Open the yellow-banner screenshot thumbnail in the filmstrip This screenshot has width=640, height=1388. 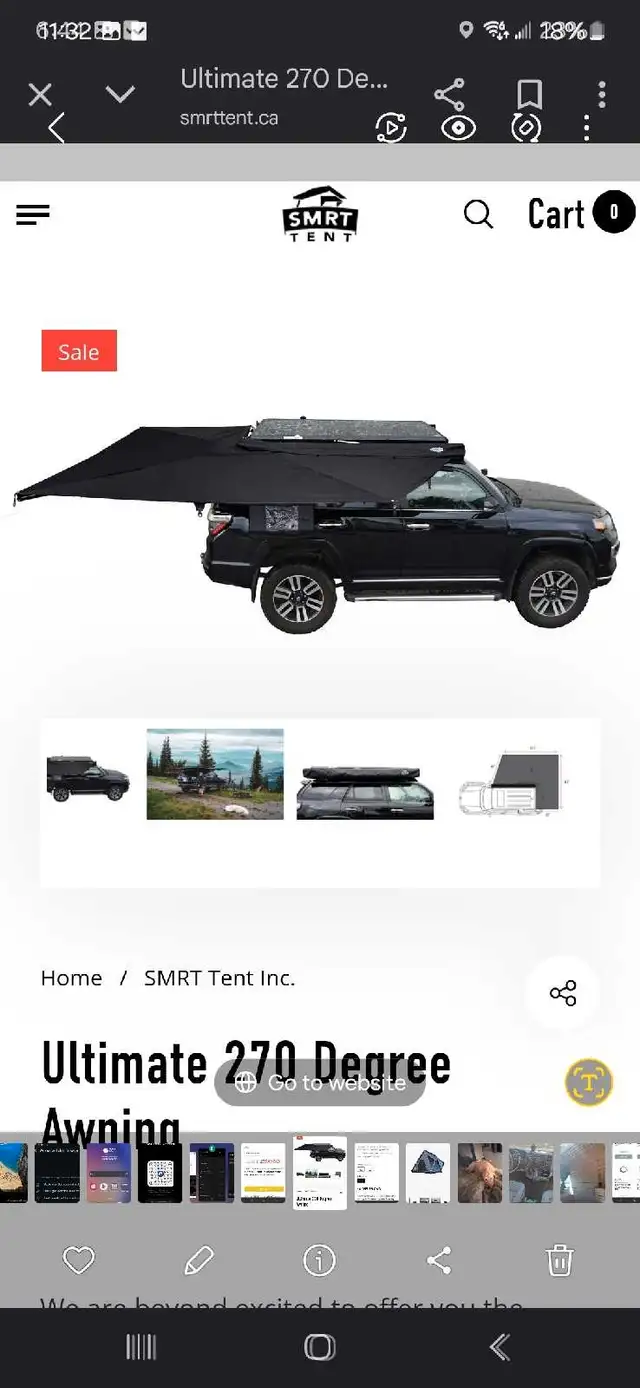click(x=264, y=1173)
